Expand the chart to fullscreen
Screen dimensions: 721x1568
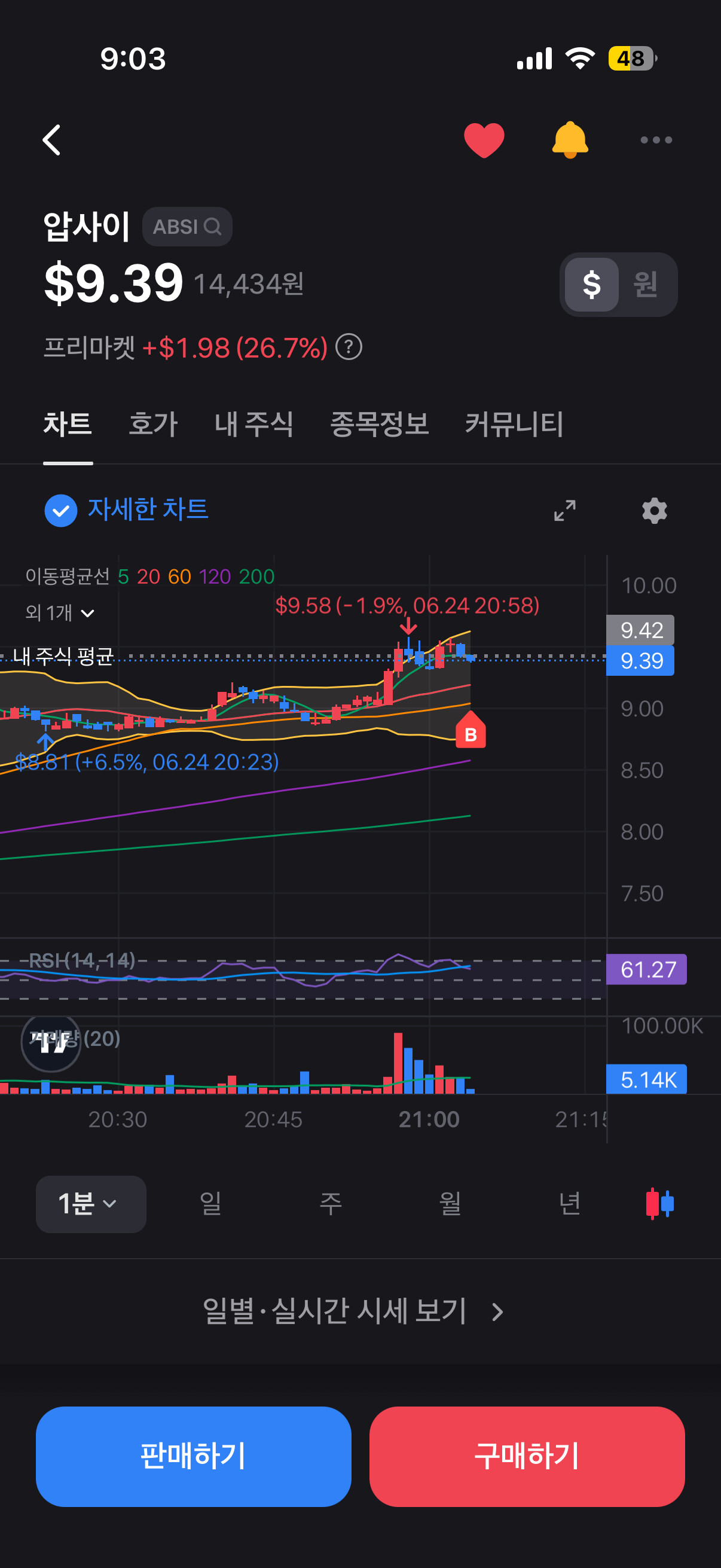564,510
